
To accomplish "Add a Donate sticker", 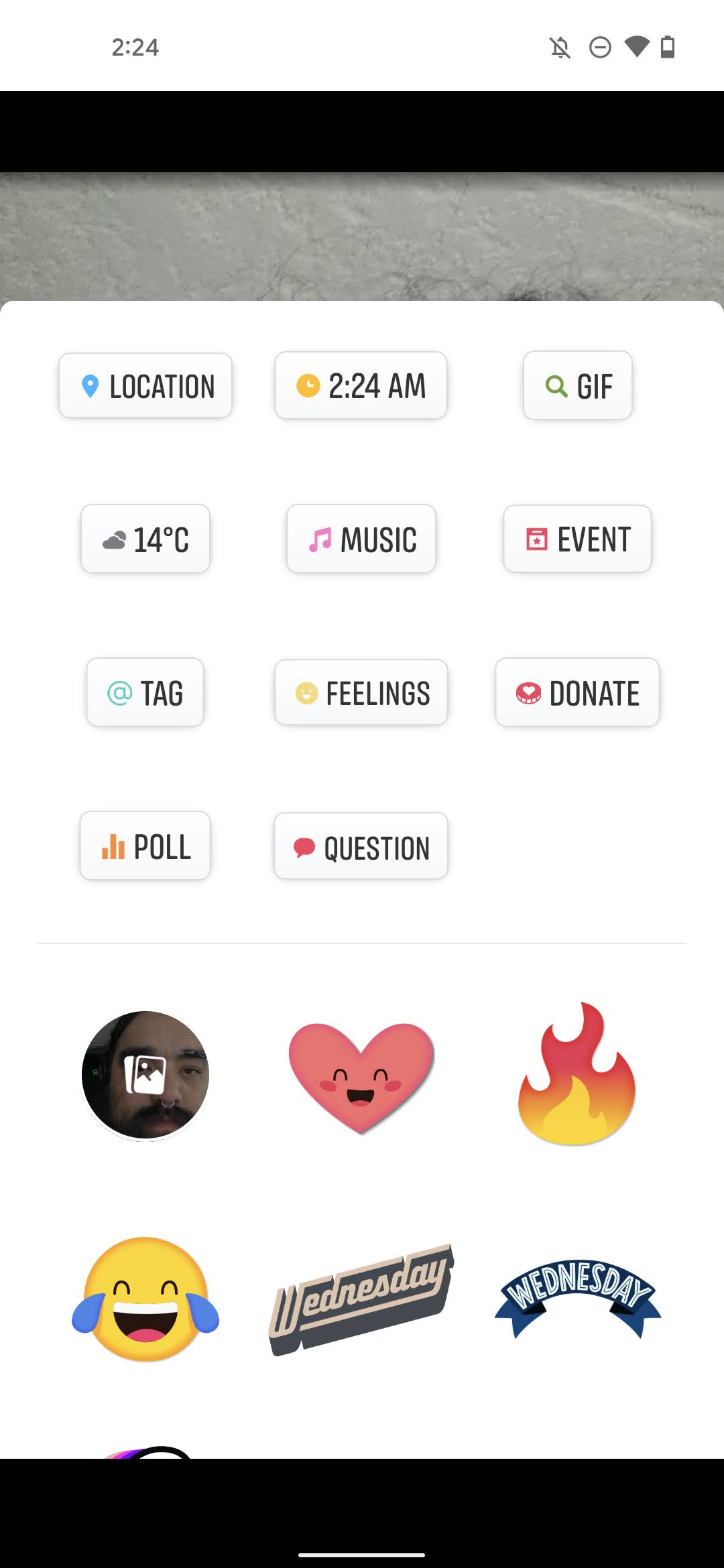I will 577,693.
